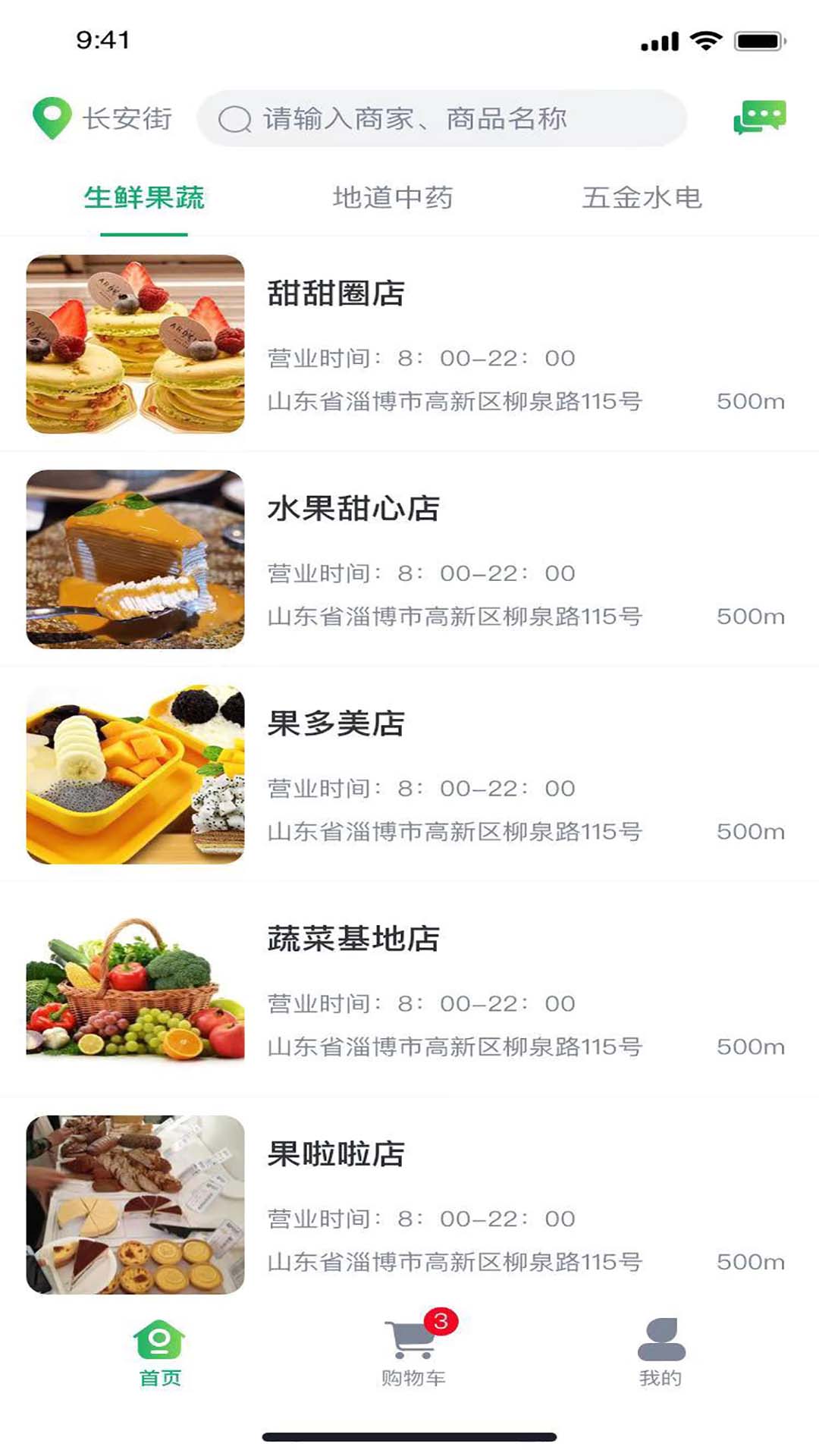Switch to the 五金水电 tab
The width and height of the screenshot is (819, 1456).
pos(642,199)
